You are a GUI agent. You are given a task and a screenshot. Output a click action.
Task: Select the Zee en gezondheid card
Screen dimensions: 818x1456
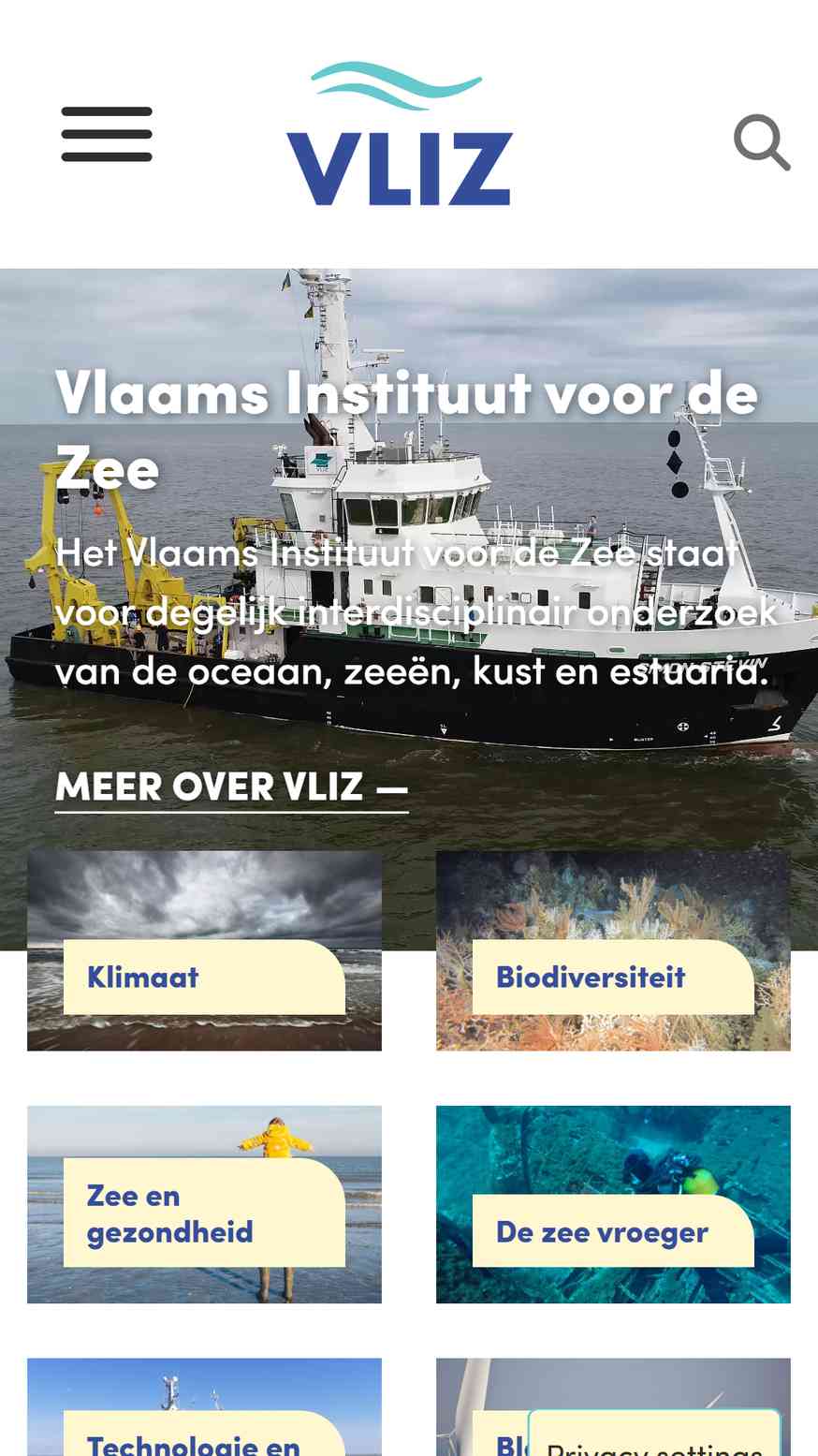[x=204, y=1213]
